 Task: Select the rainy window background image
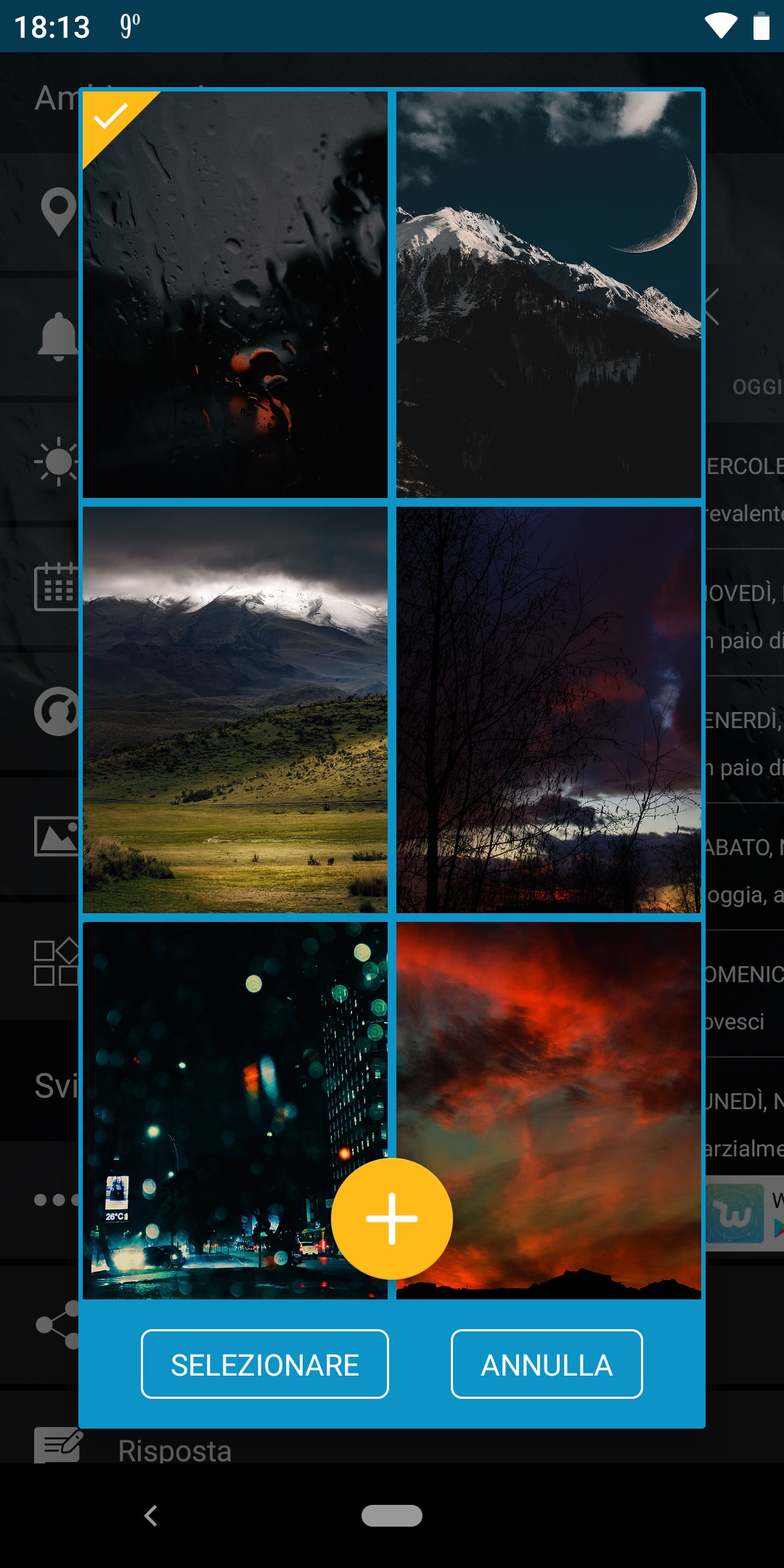[x=235, y=295]
